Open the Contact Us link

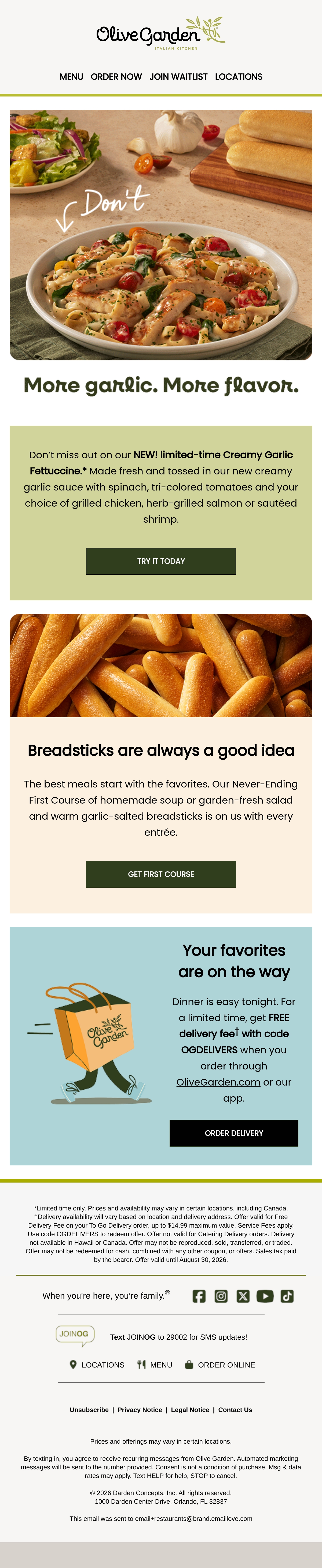[235, 1410]
